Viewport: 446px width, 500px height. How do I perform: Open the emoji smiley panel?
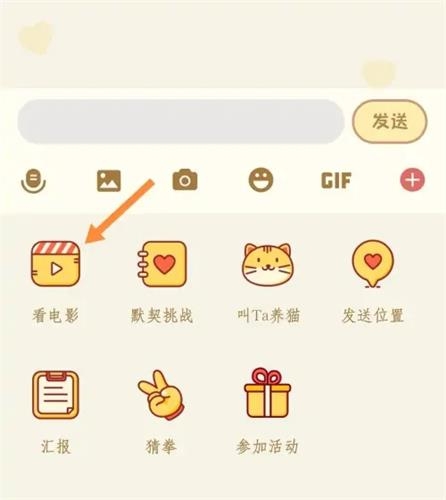tap(261, 180)
